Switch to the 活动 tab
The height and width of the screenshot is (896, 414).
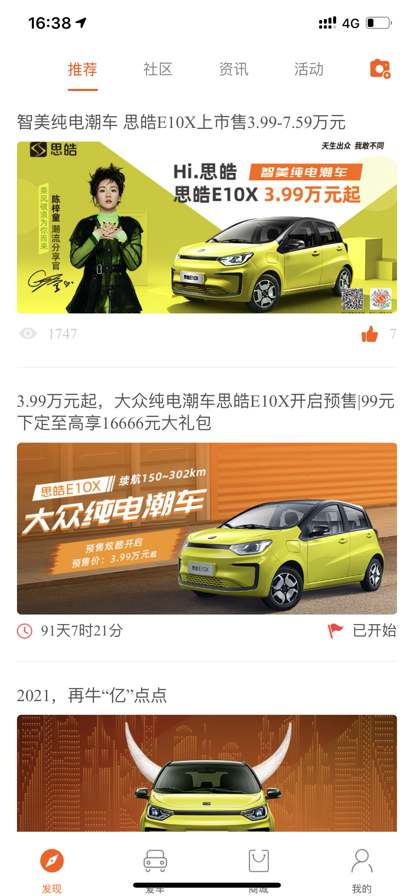[309, 70]
